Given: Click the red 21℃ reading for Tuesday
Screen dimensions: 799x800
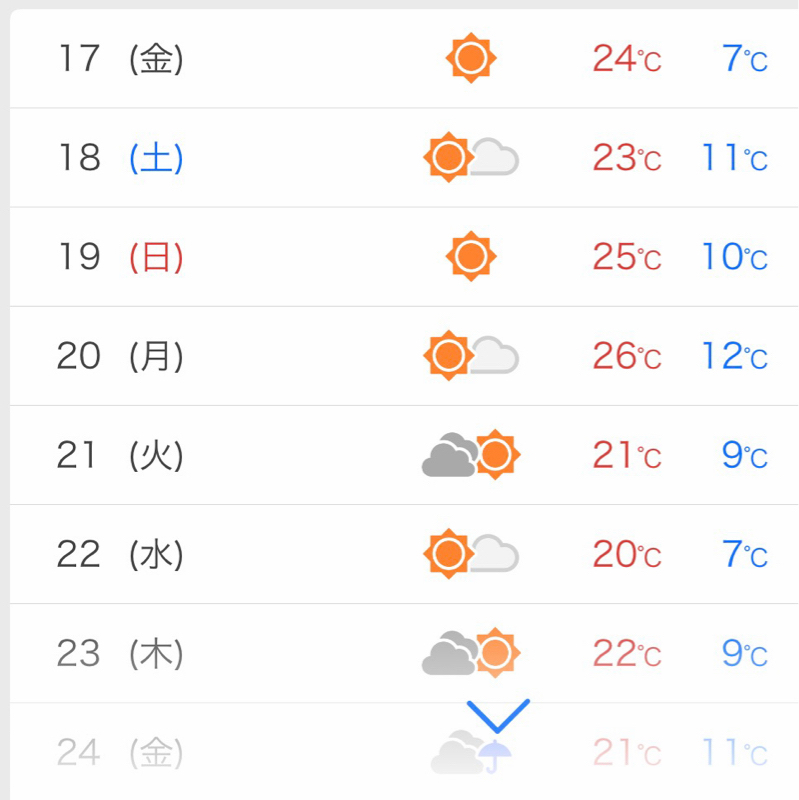Looking at the screenshot, I should (x=625, y=454).
